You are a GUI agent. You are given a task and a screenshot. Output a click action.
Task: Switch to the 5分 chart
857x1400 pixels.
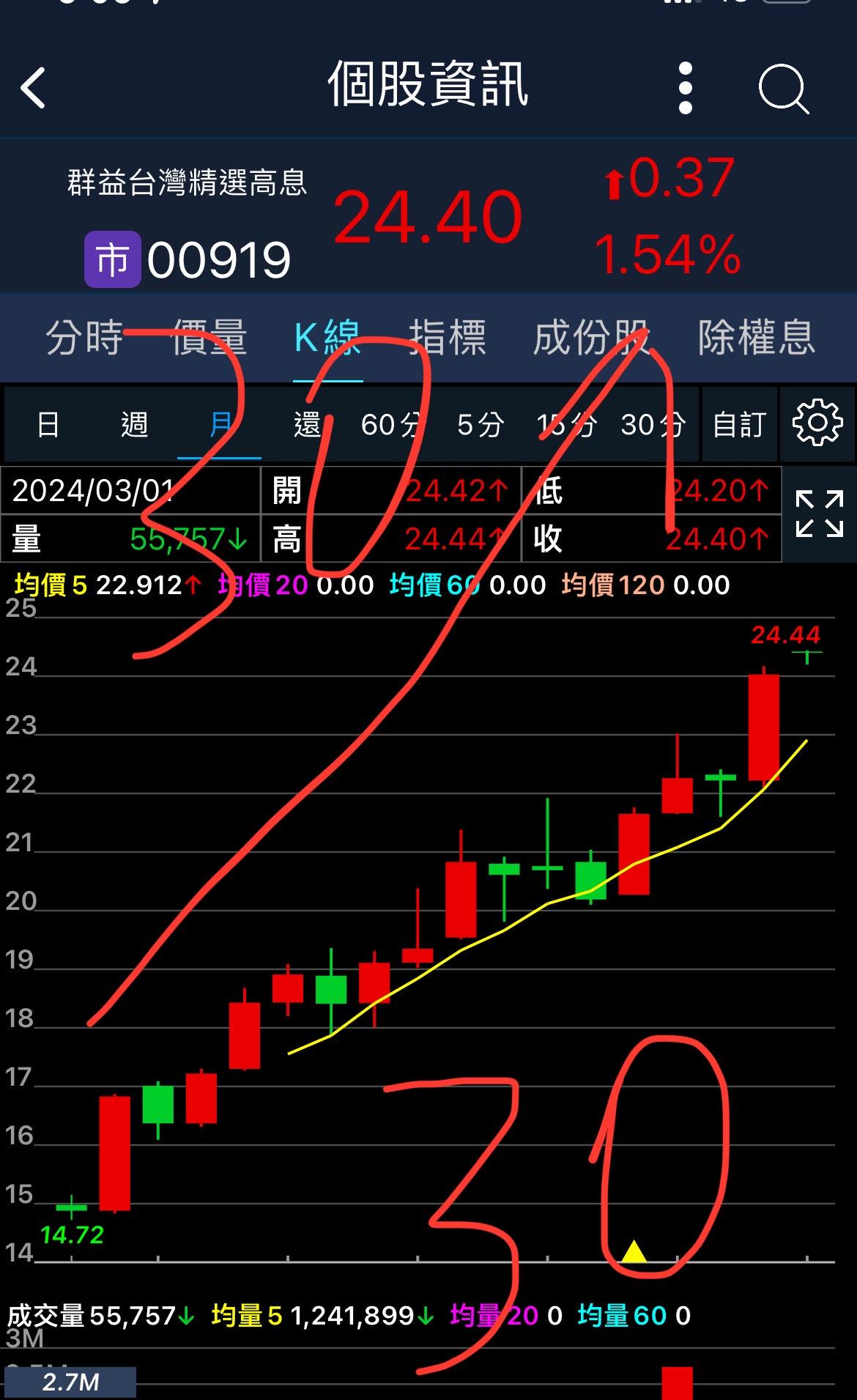(481, 424)
